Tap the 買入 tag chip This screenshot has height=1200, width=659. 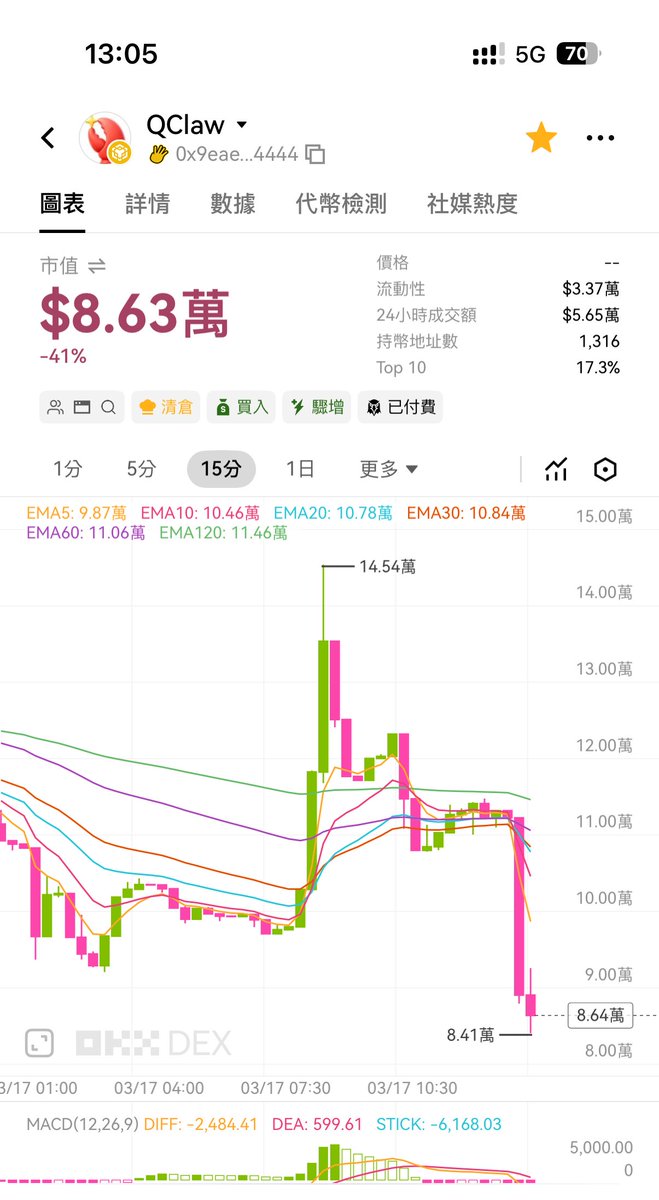(x=241, y=407)
